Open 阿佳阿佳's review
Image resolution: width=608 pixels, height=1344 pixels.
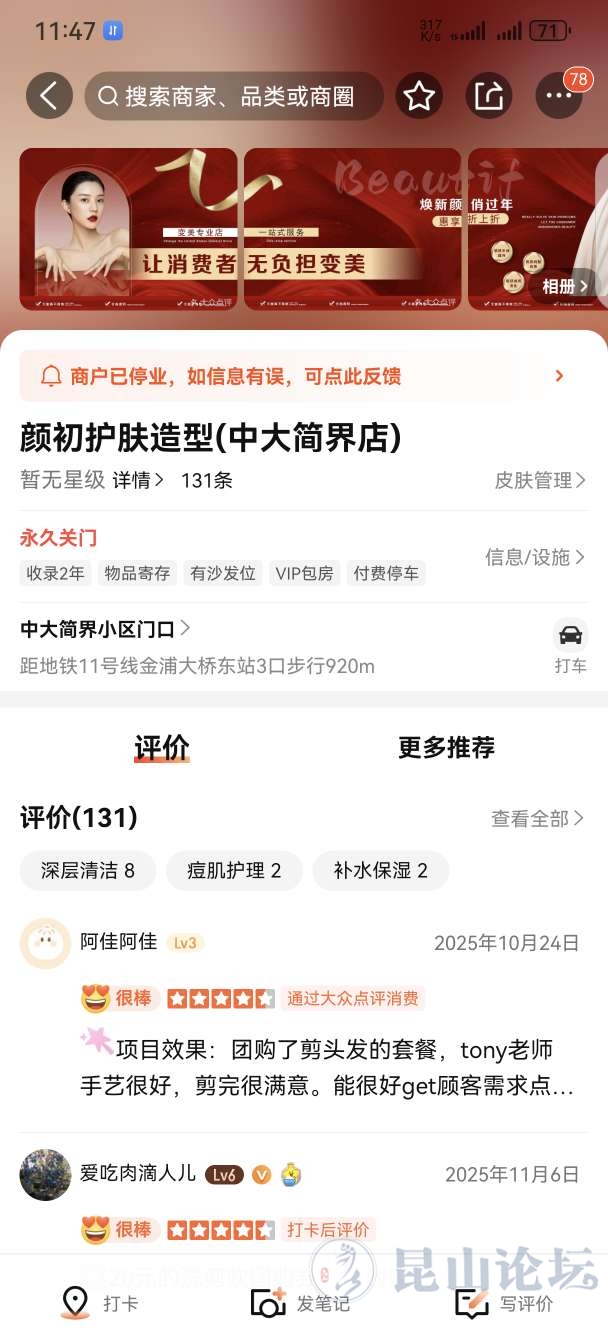tap(326, 1068)
